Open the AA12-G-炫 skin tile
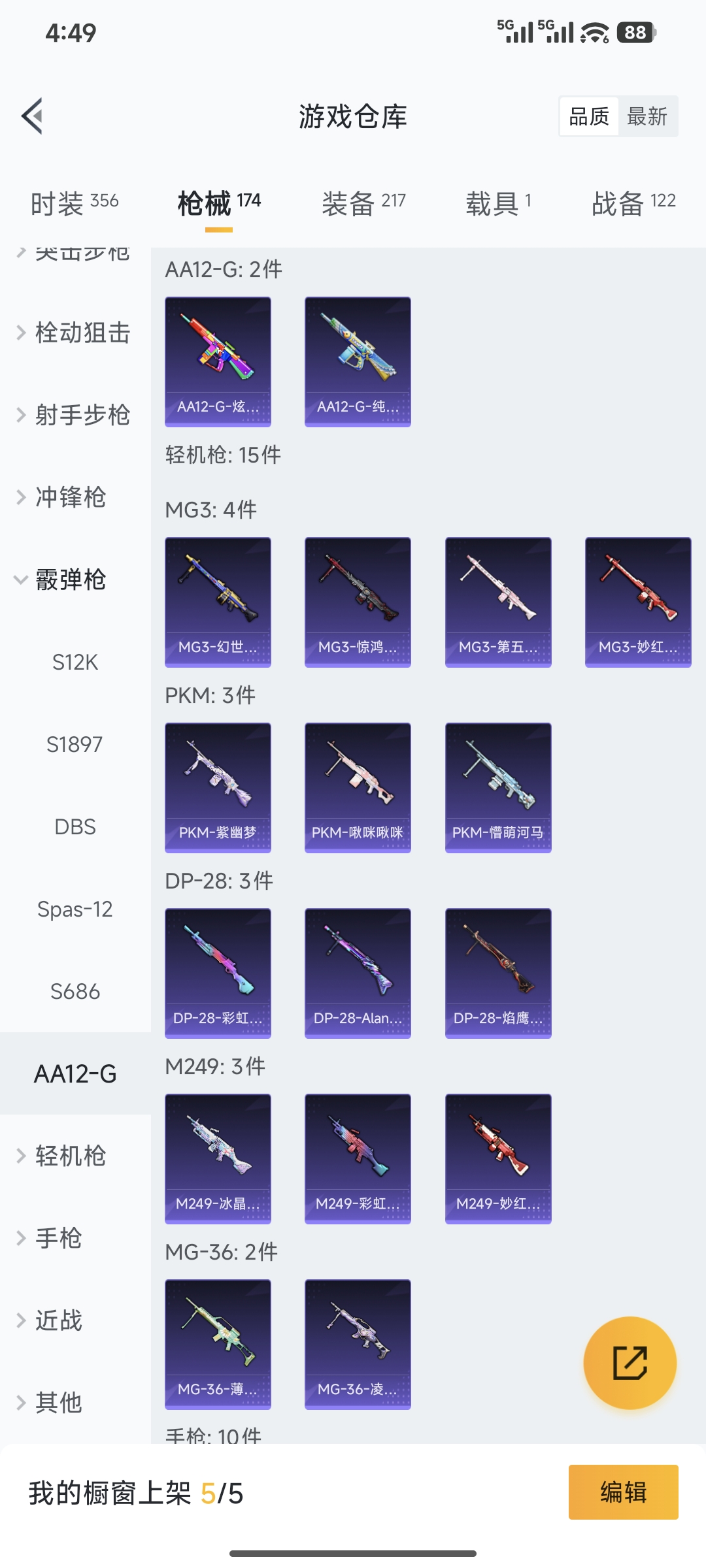Viewport: 706px width, 1568px height. pos(218,361)
